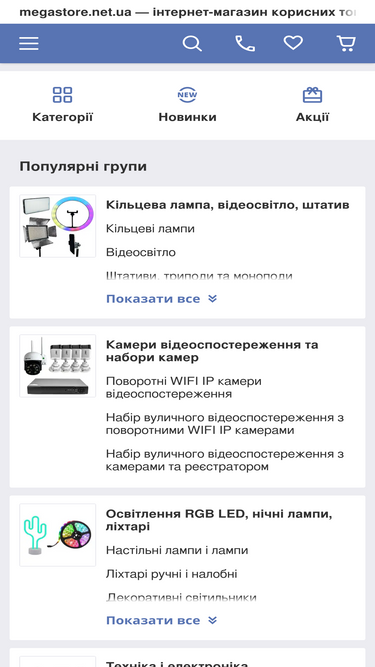Image resolution: width=375 pixels, height=667 pixels.
Task: Tap the phone contact icon
Action: tap(245, 43)
